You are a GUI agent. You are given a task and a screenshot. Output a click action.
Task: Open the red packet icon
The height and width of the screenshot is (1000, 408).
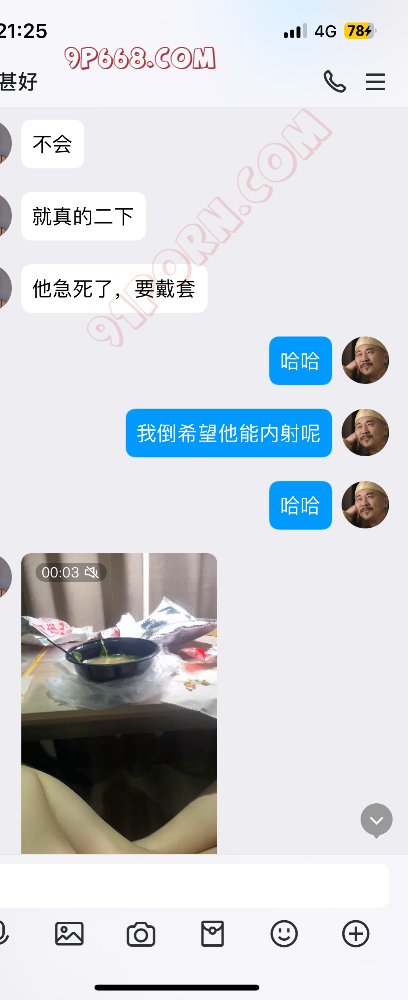[213, 934]
